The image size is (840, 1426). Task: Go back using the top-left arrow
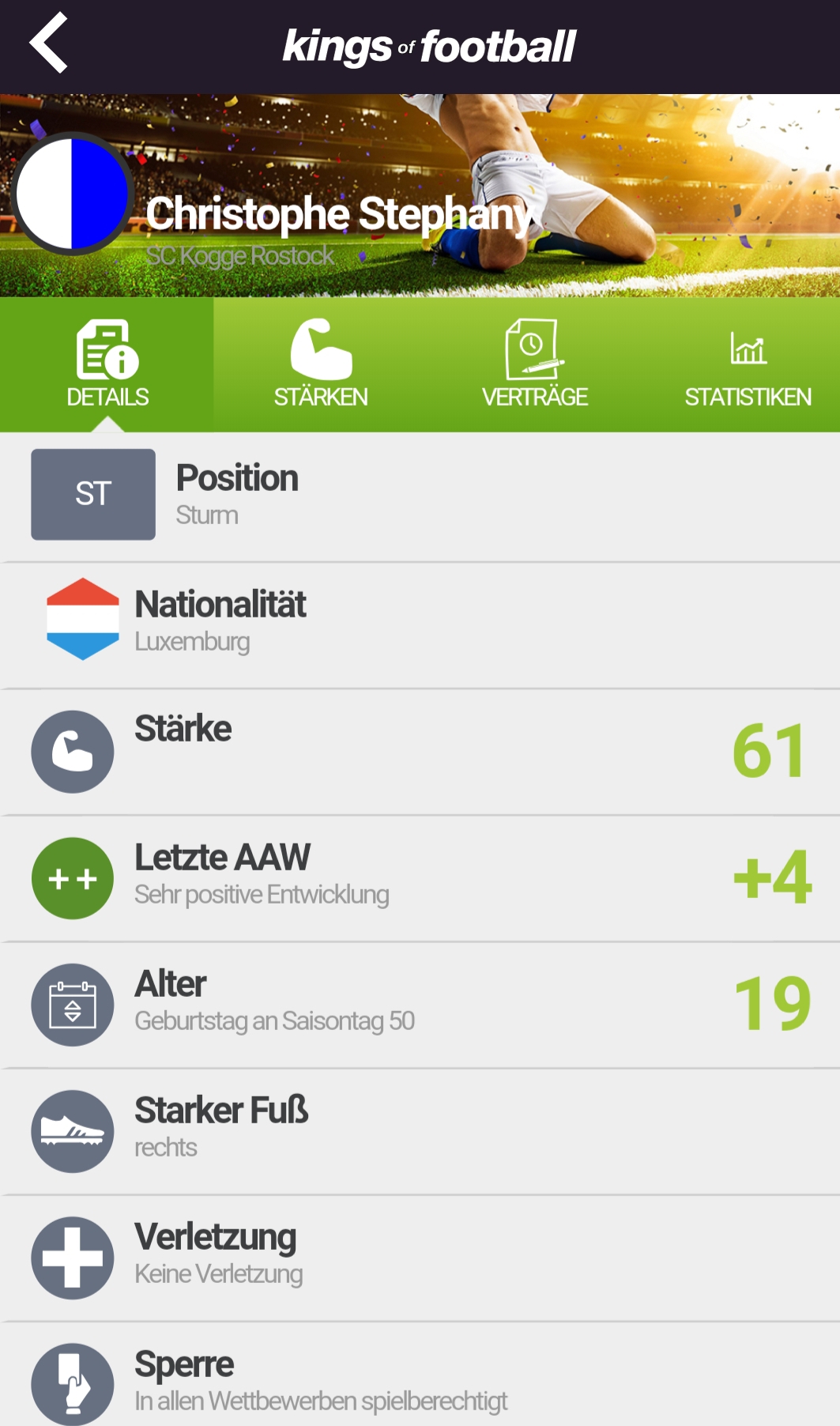coord(49,44)
